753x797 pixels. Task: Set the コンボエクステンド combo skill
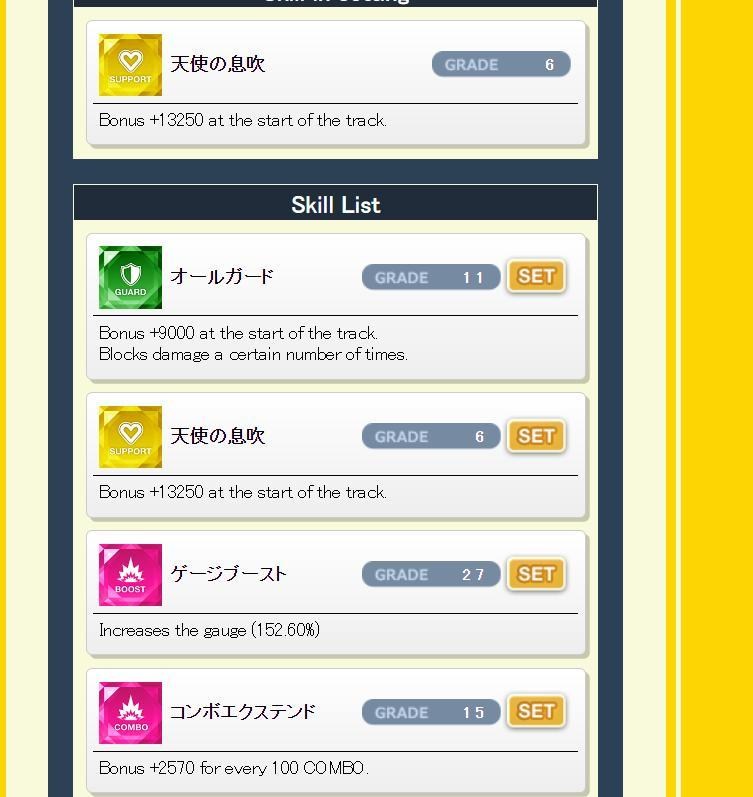(536, 711)
